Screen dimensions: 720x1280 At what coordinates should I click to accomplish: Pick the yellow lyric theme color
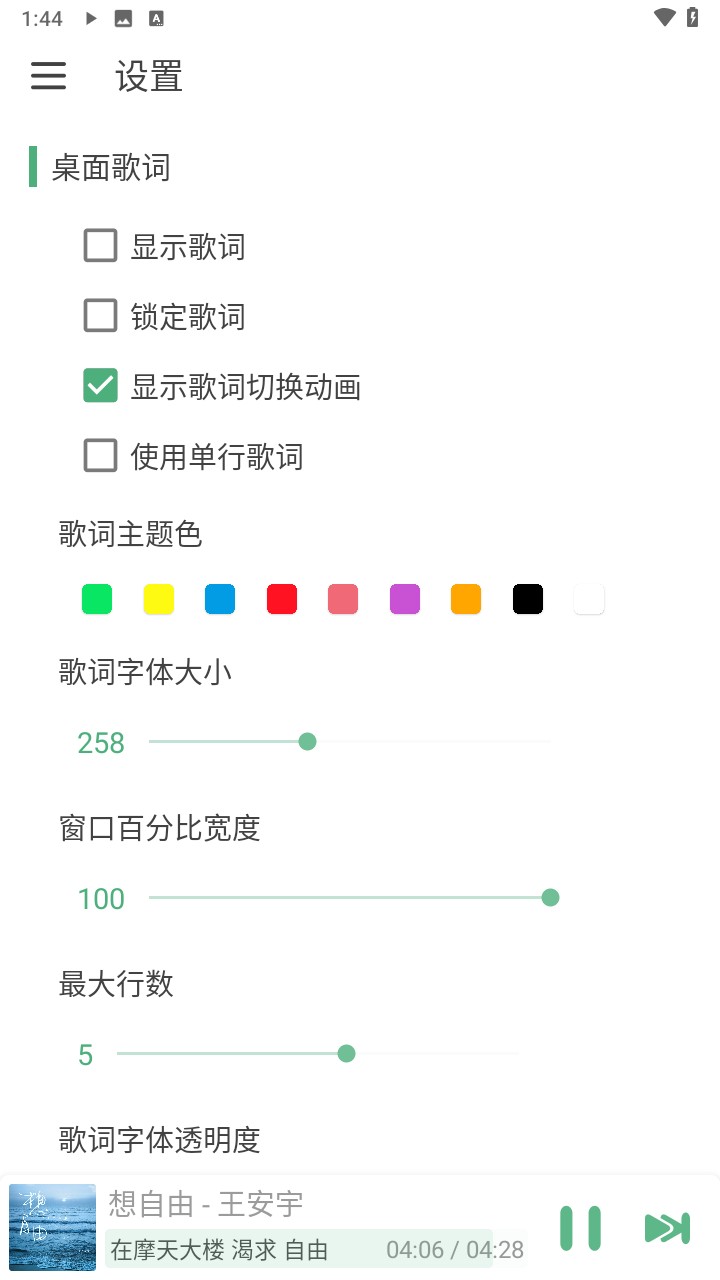pos(158,598)
